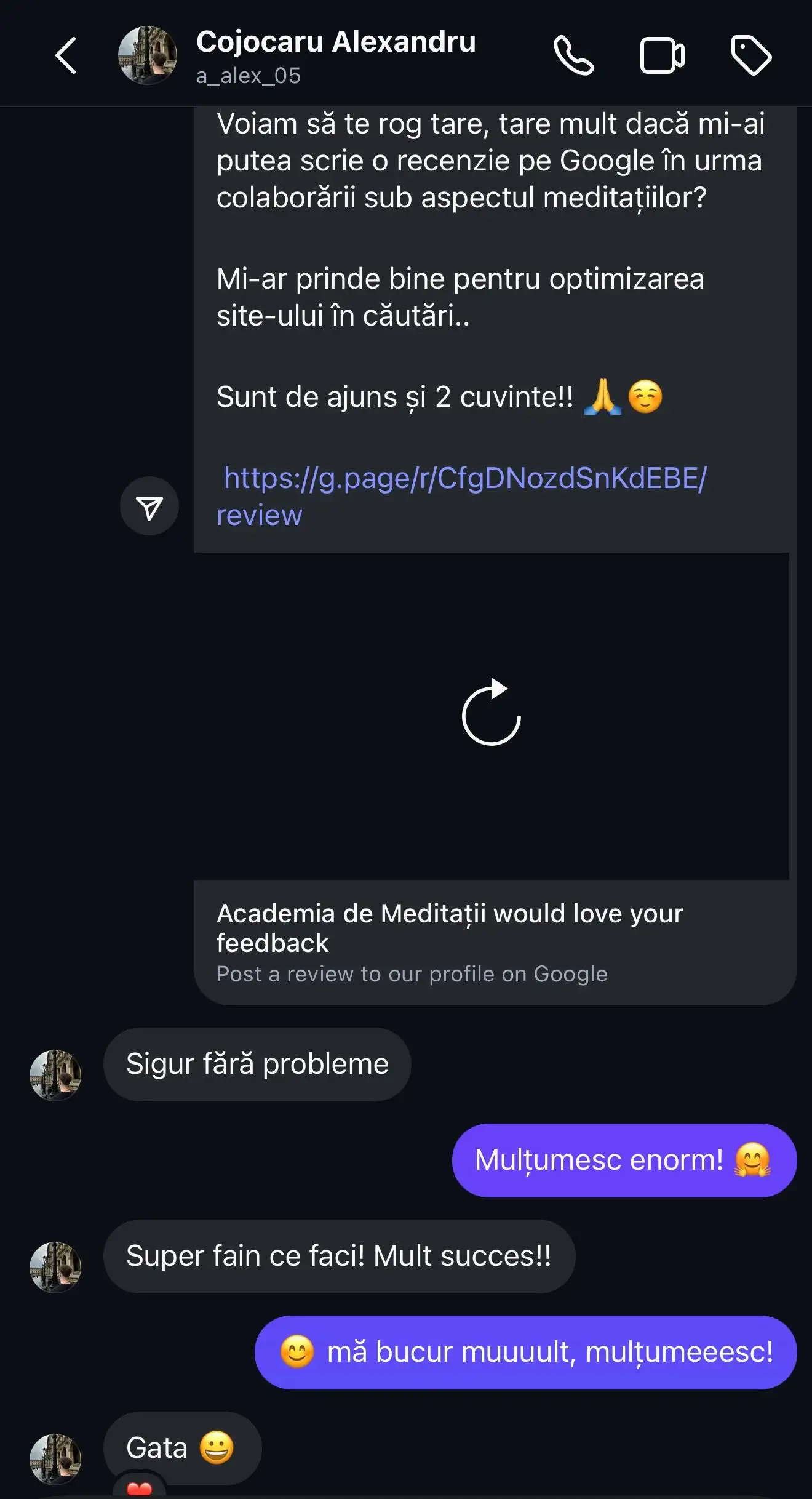Open the label tag options
This screenshot has height=1499, width=812.
click(x=751, y=55)
